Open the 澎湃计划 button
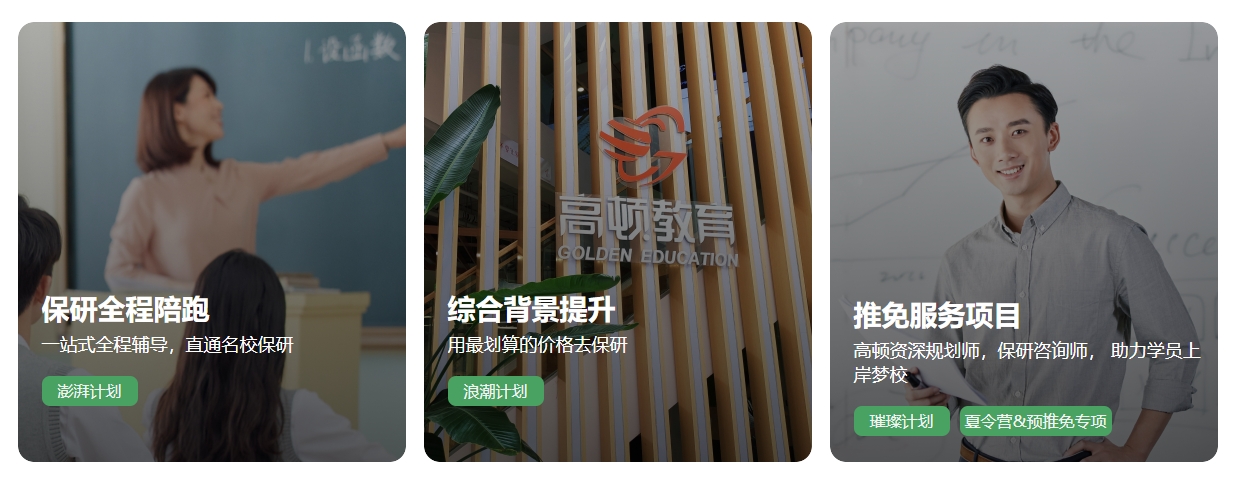 (x=90, y=391)
